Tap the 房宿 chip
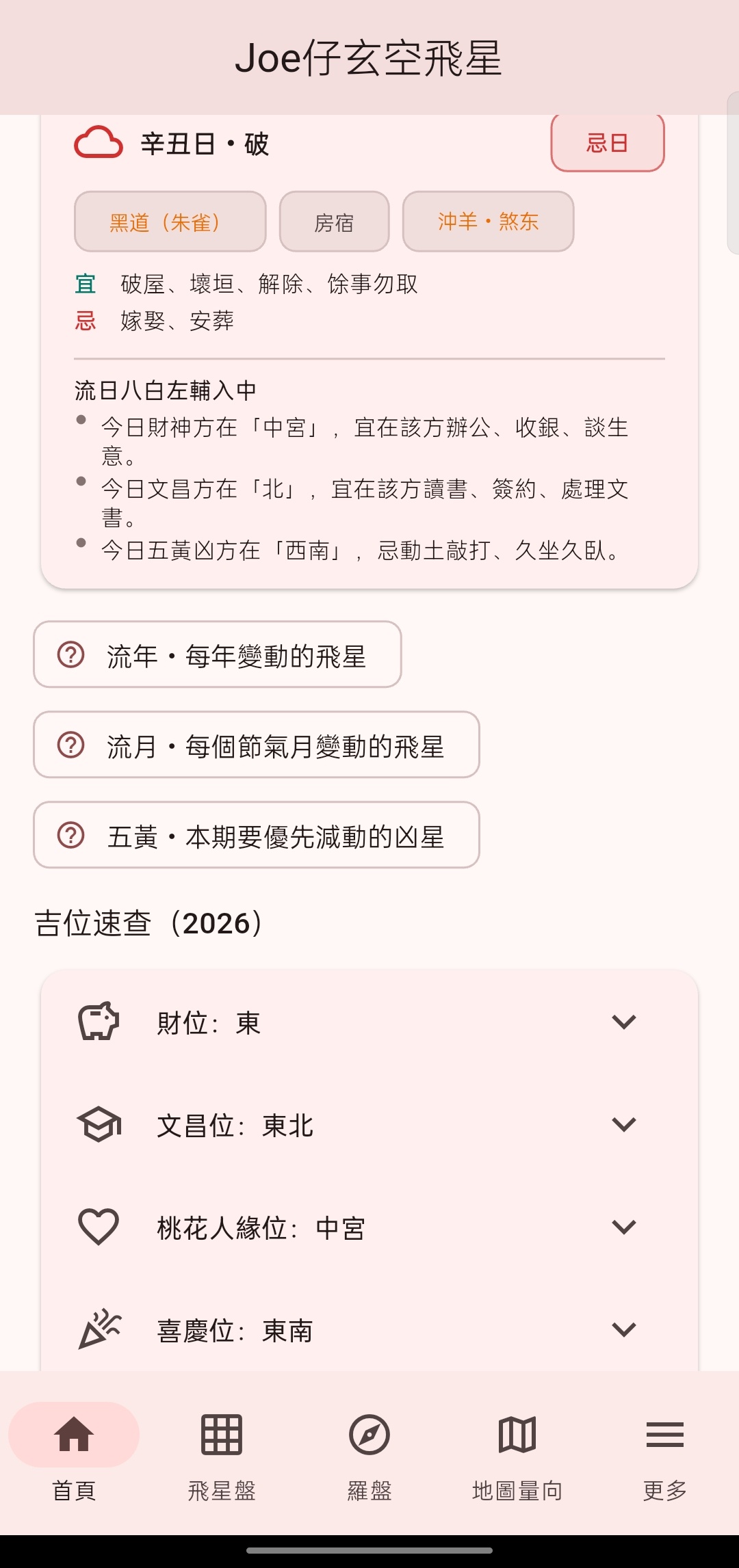Screen dimensions: 739x1568 pos(335,222)
